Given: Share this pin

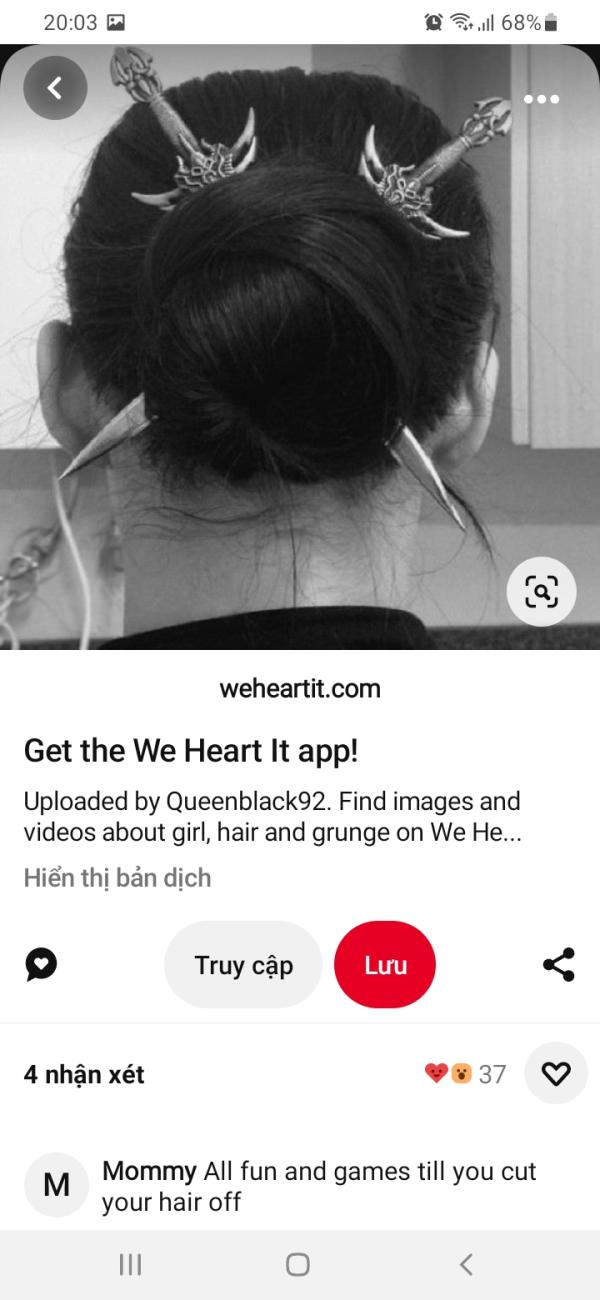Looking at the screenshot, I should point(558,964).
